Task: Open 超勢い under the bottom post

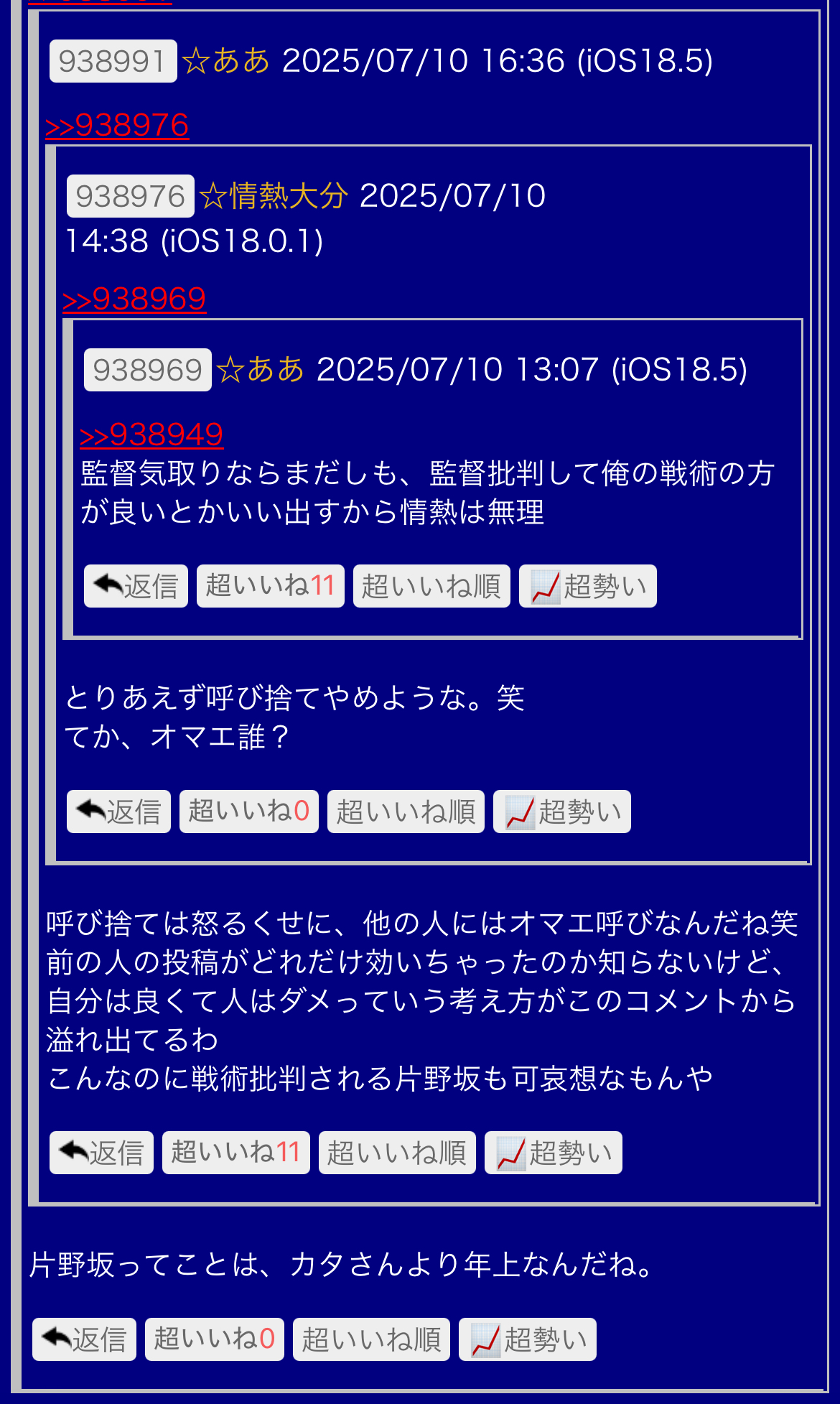Action: point(528,1339)
